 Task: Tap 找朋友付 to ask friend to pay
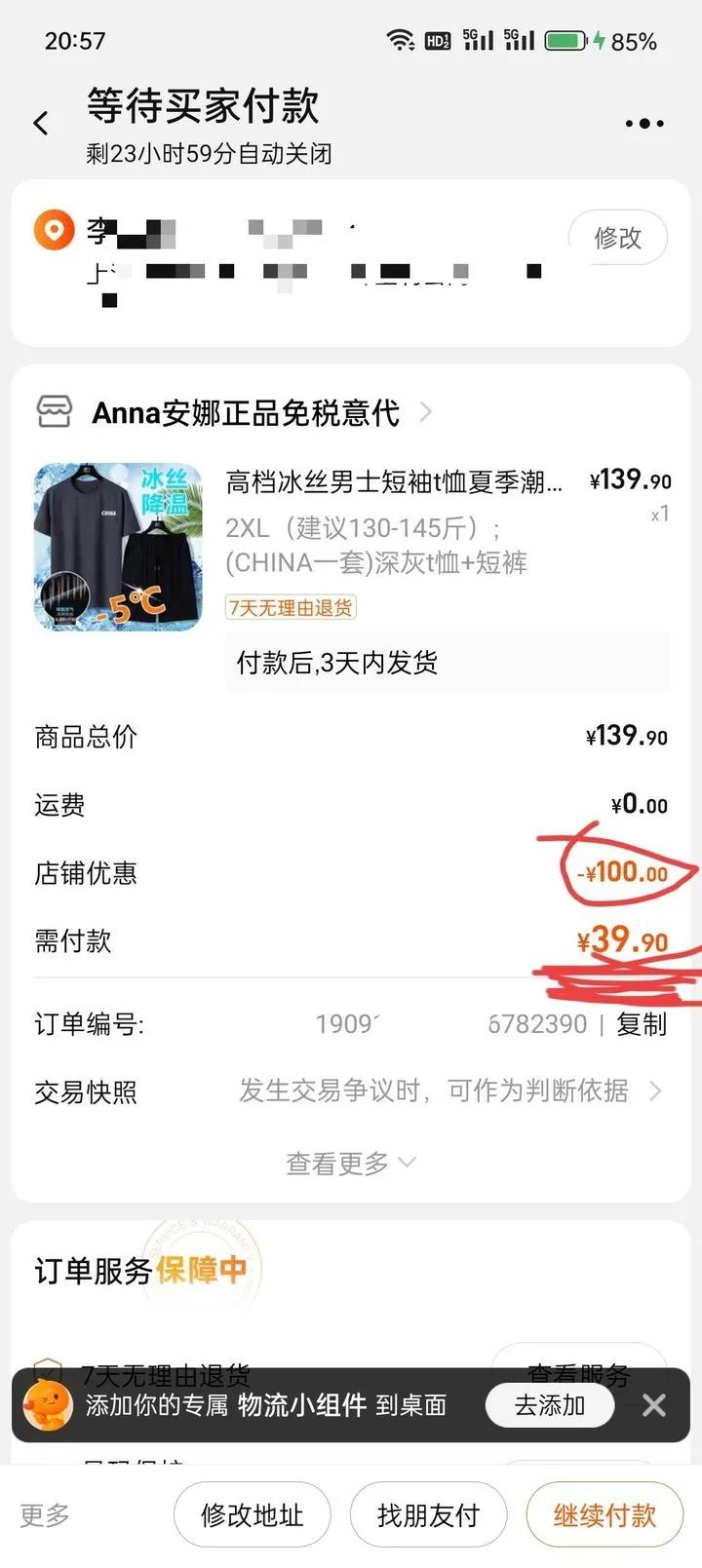(x=428, y=1513)
